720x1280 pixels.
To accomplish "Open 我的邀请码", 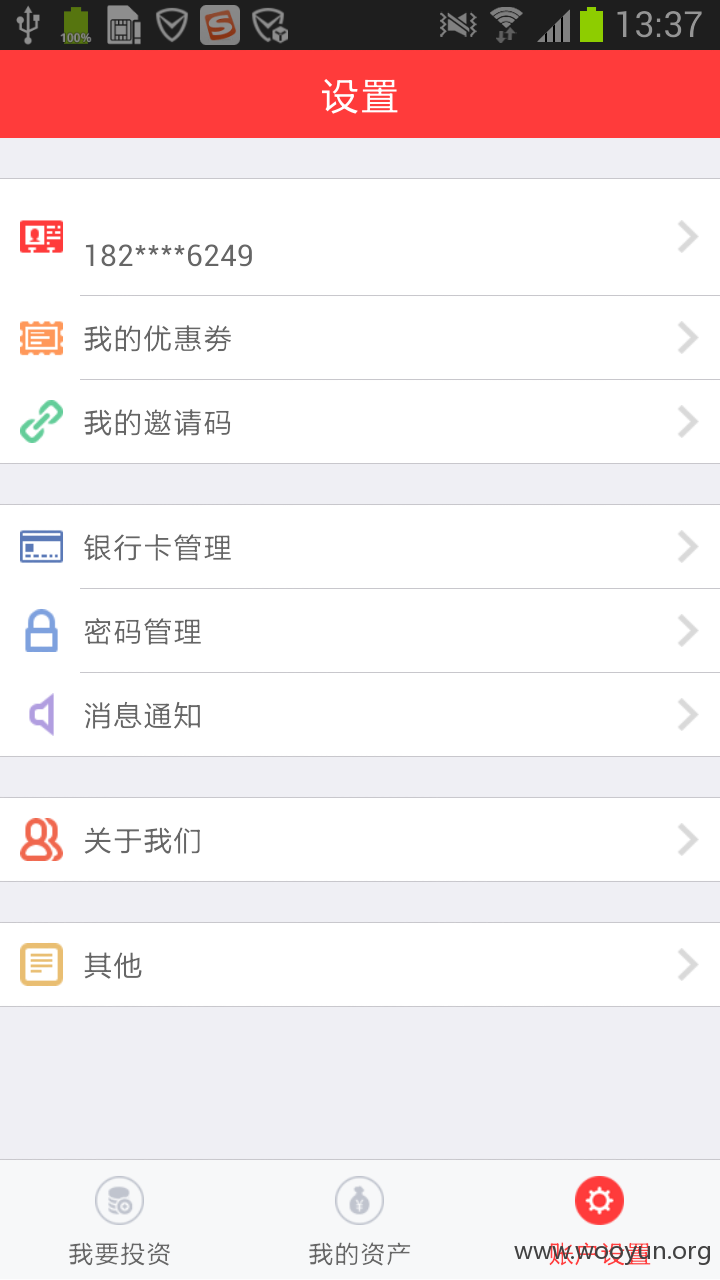I will pyautogui.click(x=360, y=422).
